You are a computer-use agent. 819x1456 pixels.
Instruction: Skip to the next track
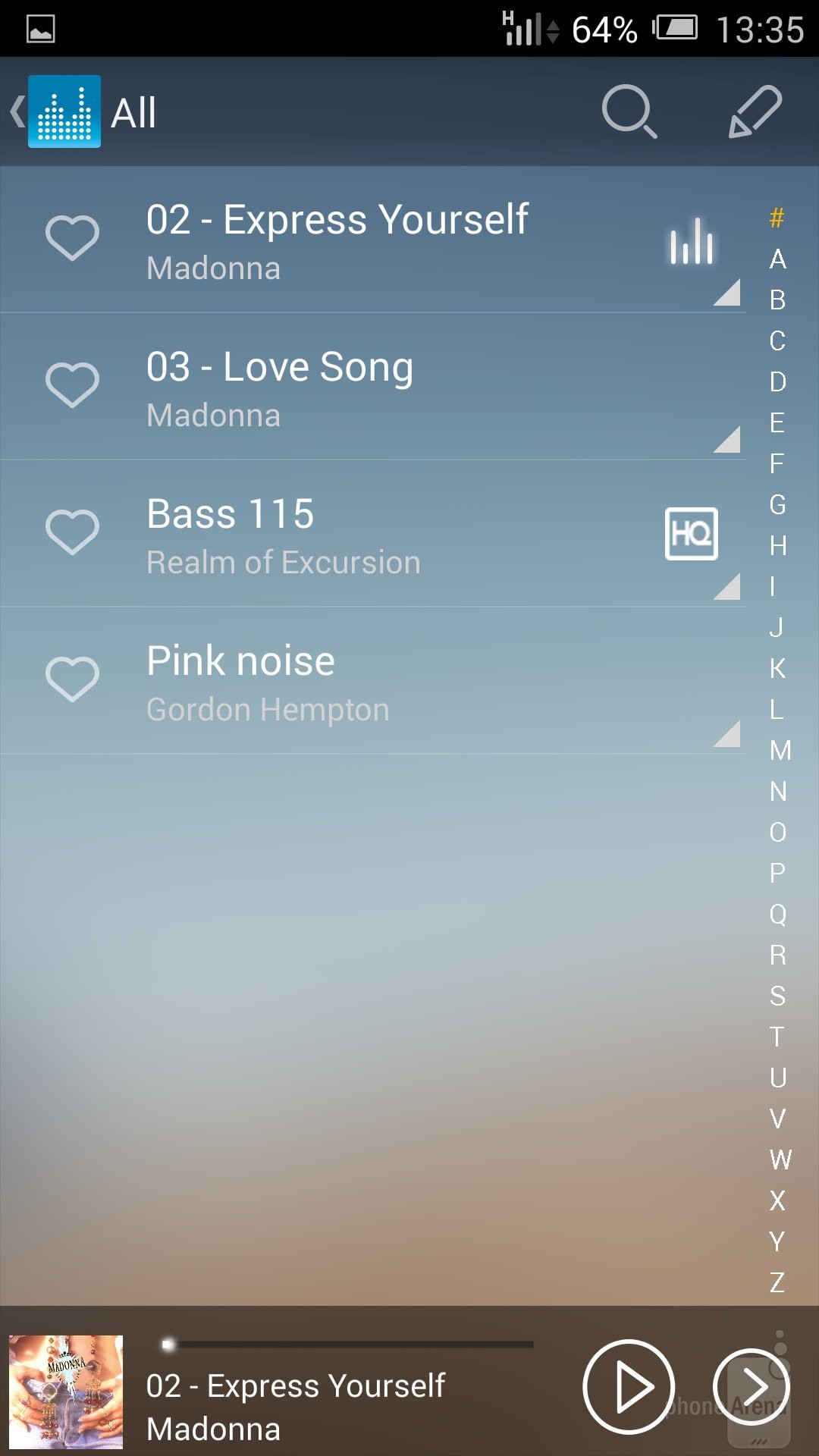[x=752, y=1387]
